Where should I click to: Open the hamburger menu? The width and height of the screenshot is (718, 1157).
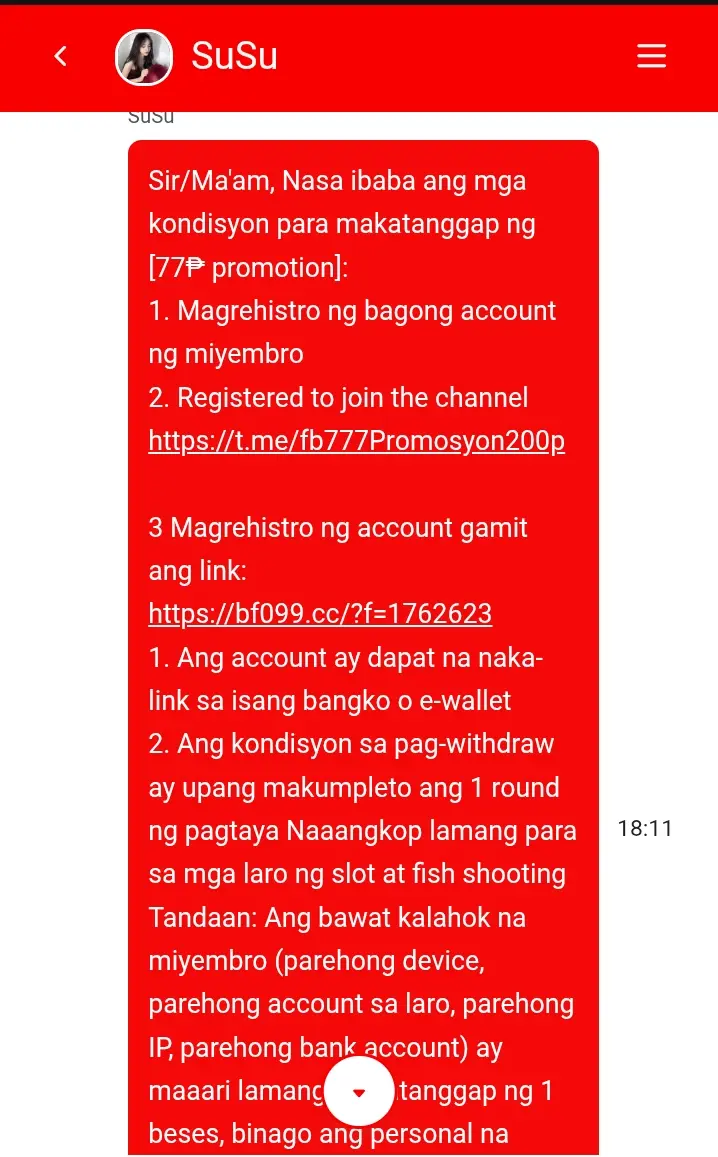[x=652, y=56]
